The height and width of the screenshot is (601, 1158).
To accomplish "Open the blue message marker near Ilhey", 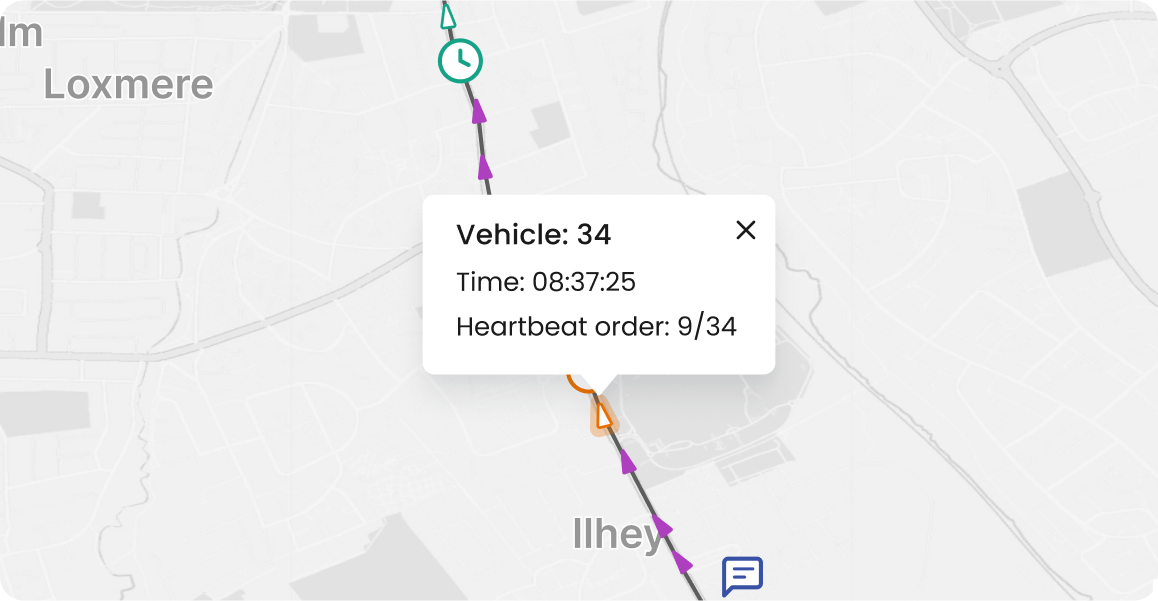I will pos(742,575).
